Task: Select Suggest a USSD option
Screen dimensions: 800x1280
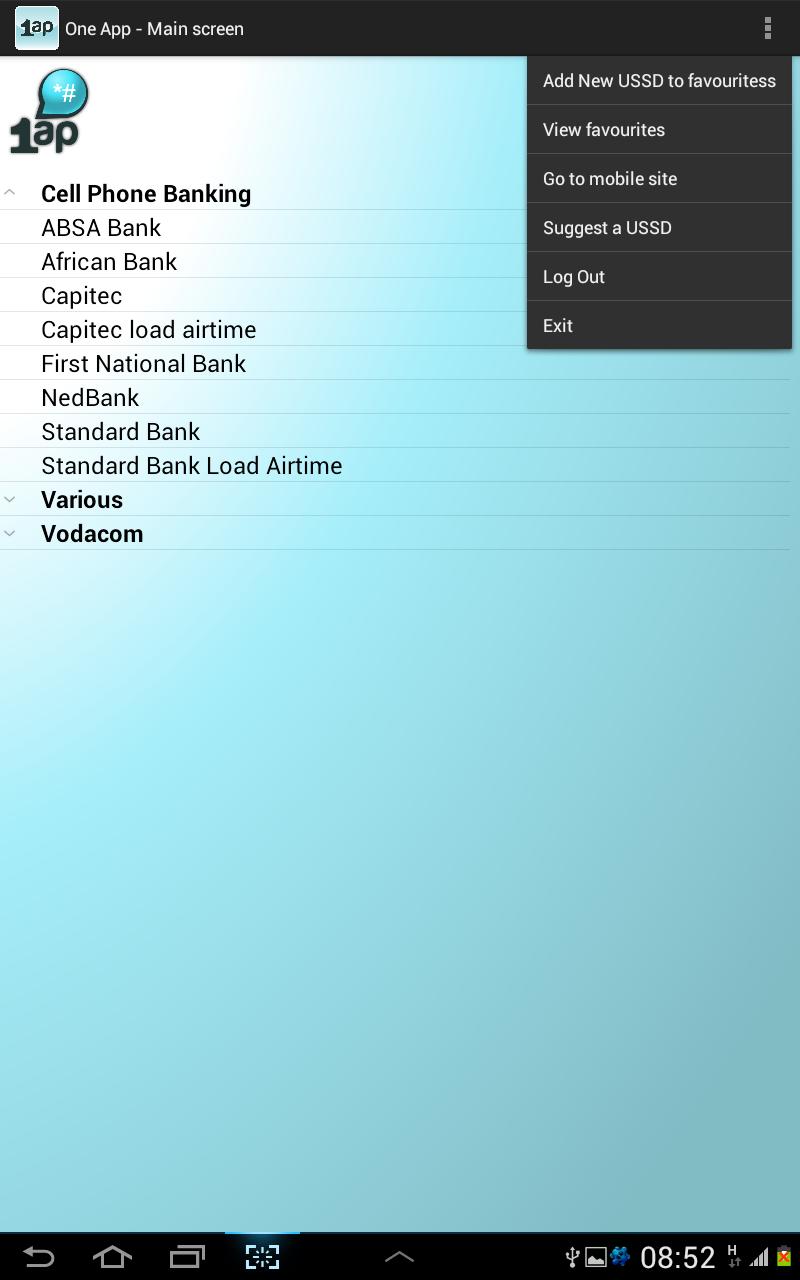Action: tap(659, 228)
